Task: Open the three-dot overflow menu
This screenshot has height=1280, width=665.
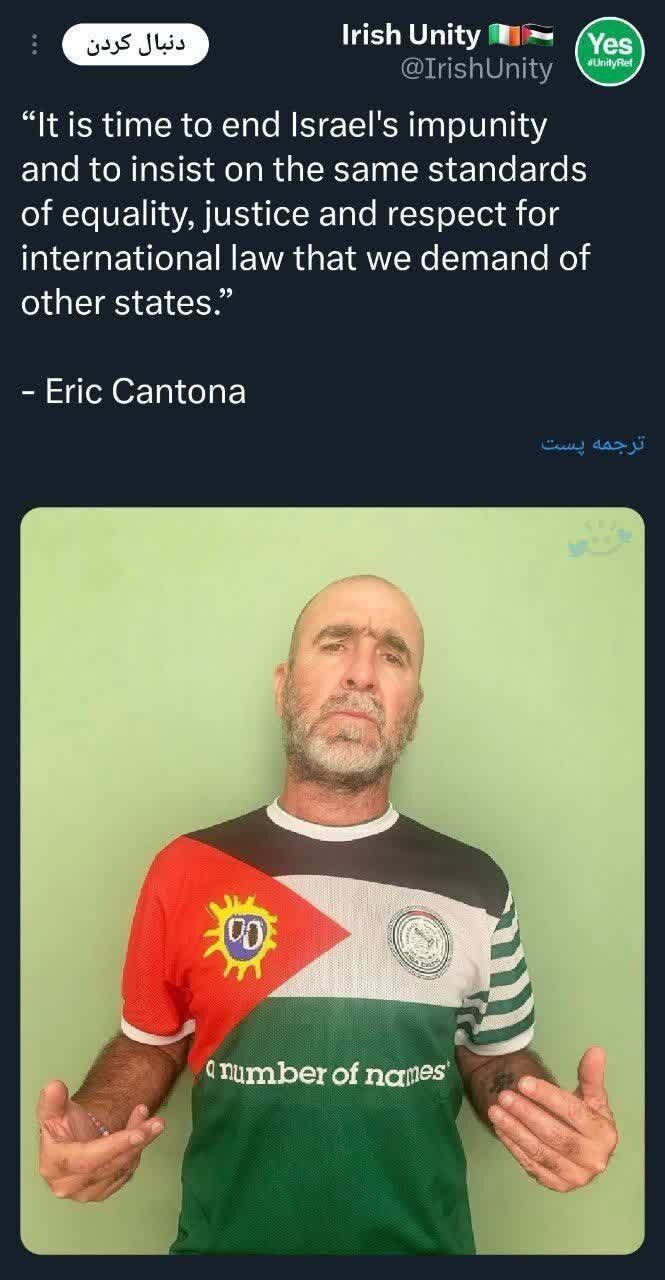Action: coord(35,46)
